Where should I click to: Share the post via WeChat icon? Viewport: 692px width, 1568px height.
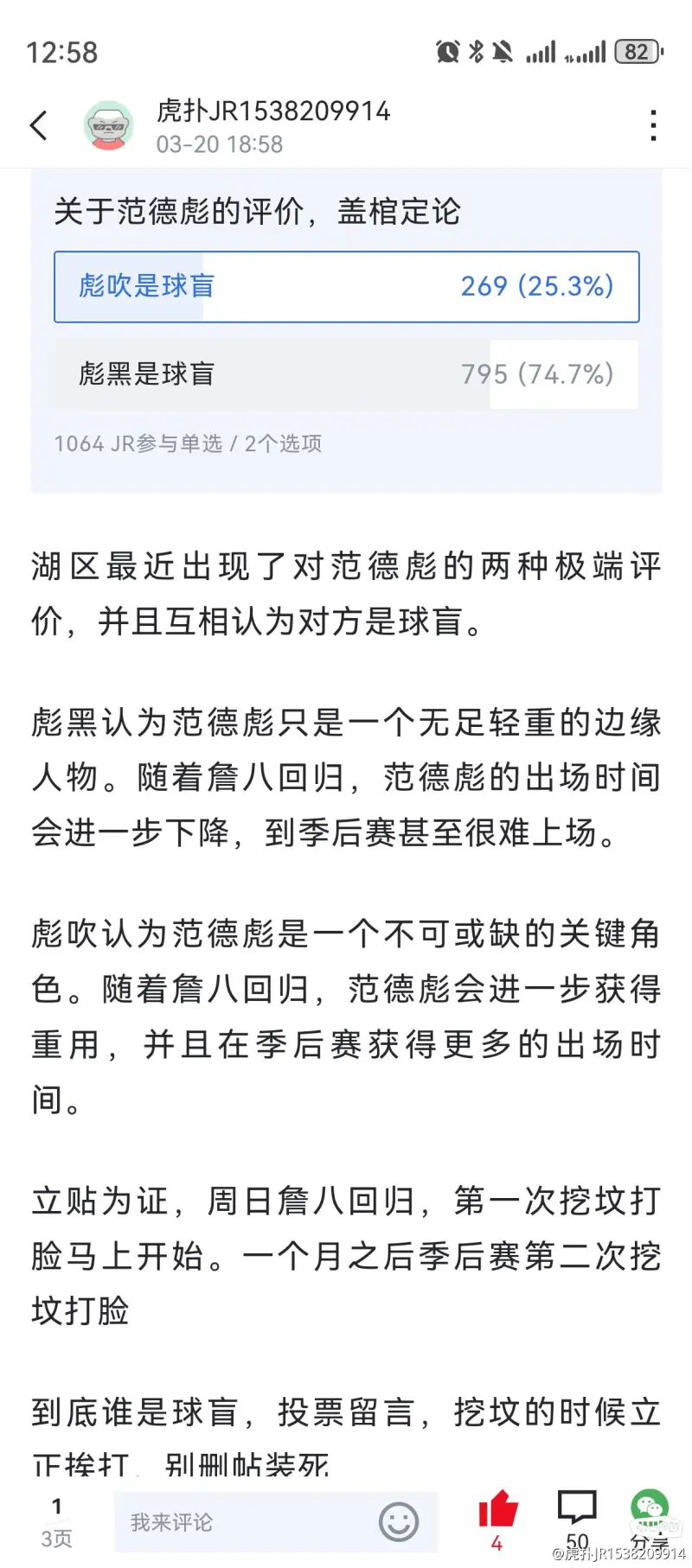pyautogui.click(x=650, y=1520)
